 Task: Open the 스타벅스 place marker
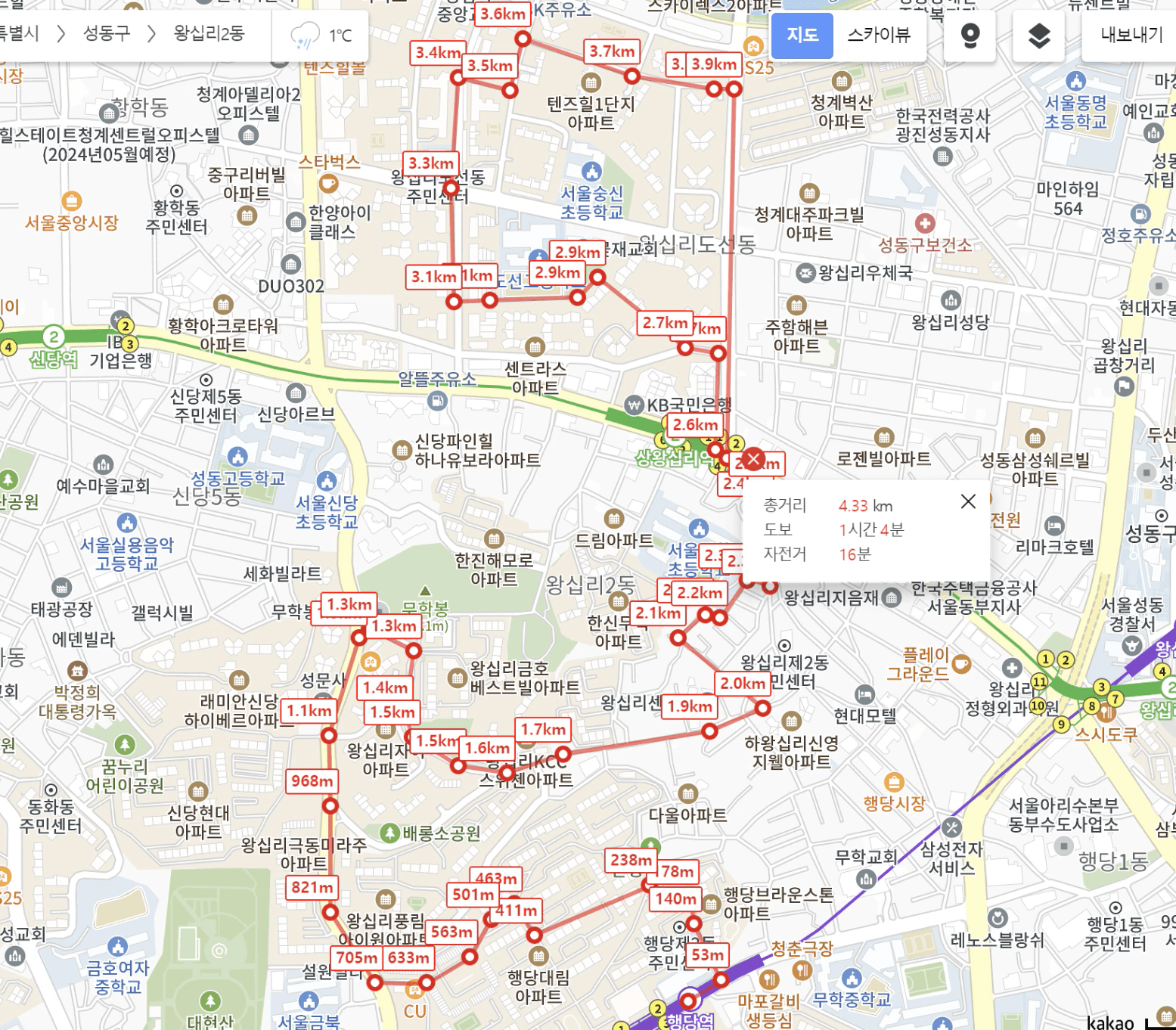pyautogui.click(x=328, y=182)
